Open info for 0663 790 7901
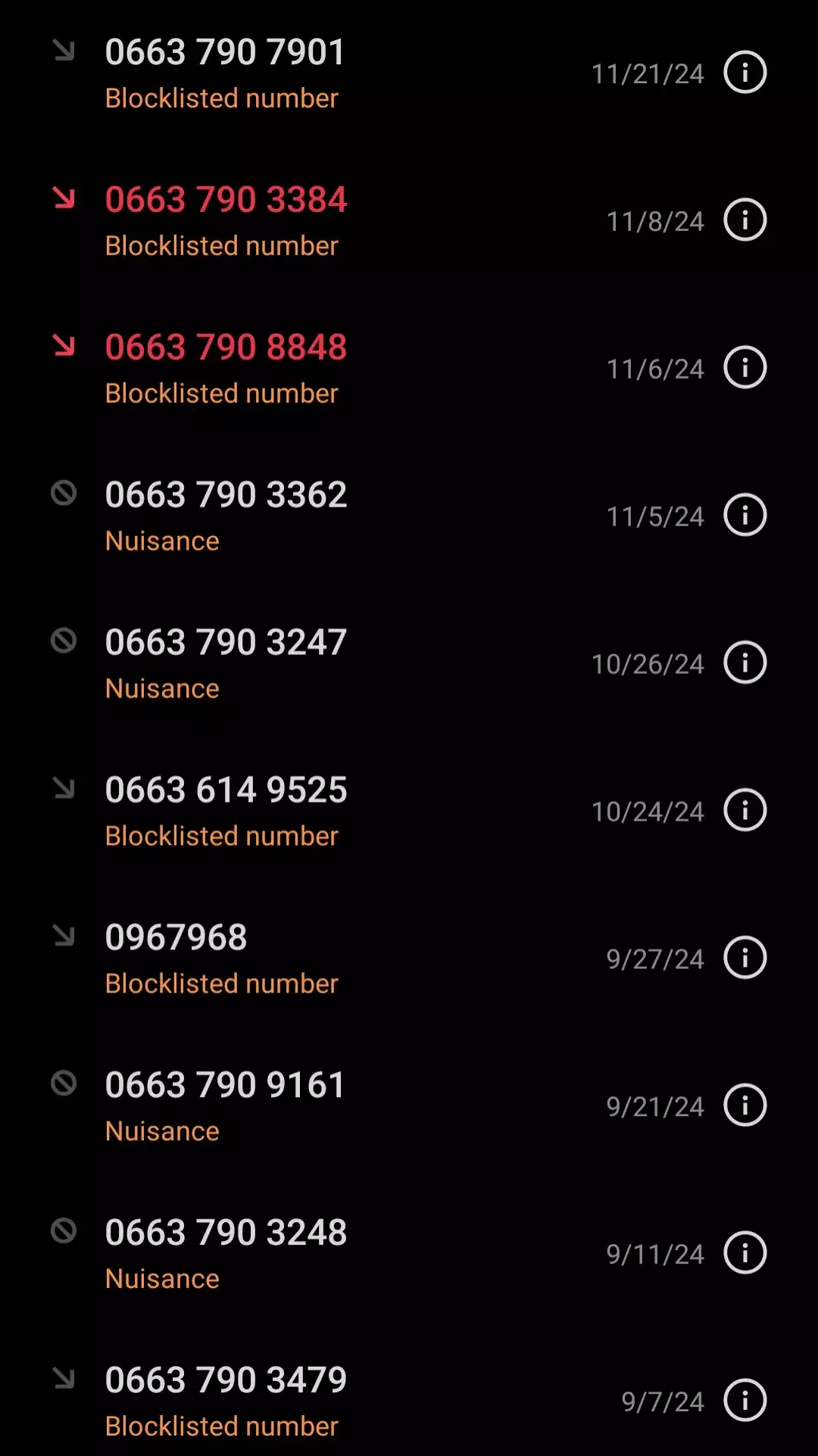This screenshot has height=1456, width=818. (745, 73)
